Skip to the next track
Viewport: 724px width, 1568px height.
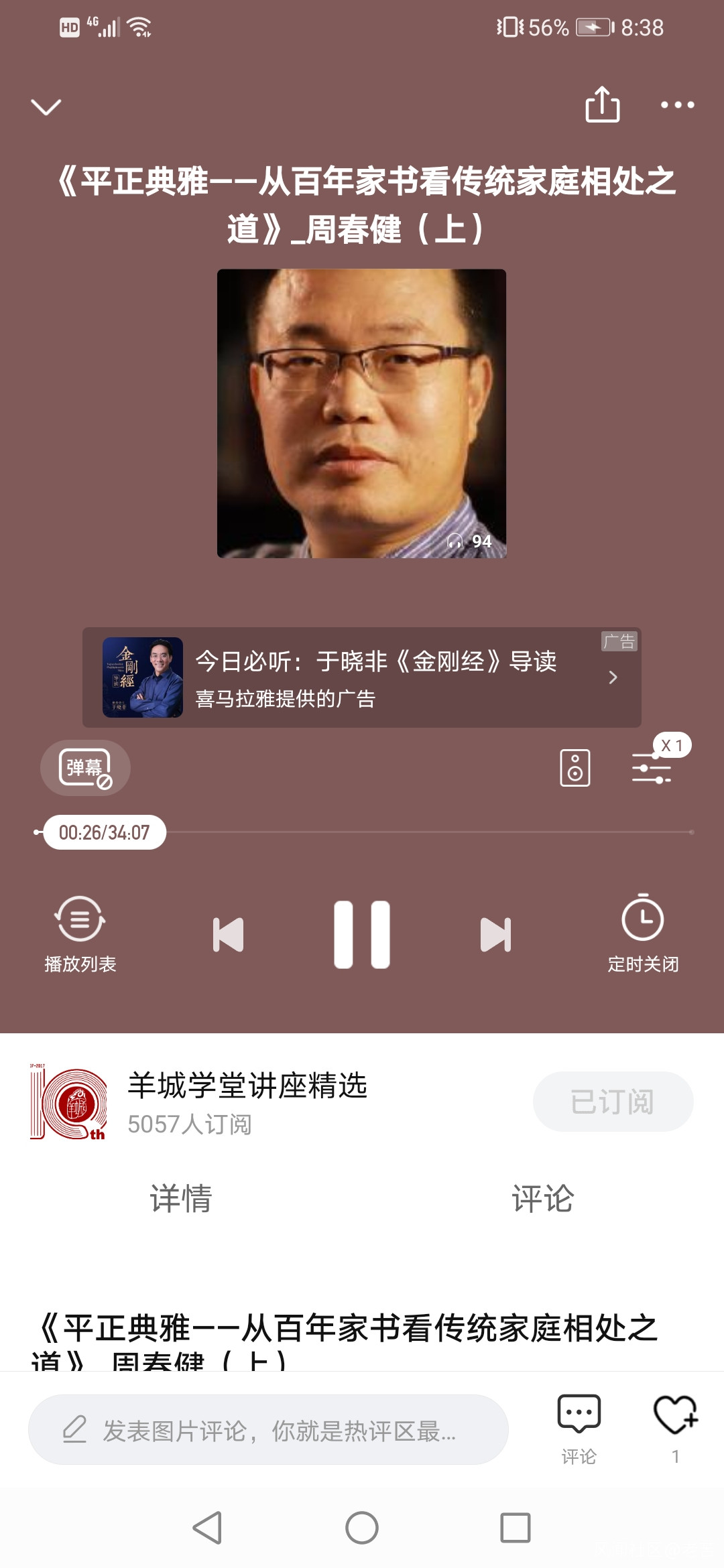pyautogui.click(x=496, y=935)
